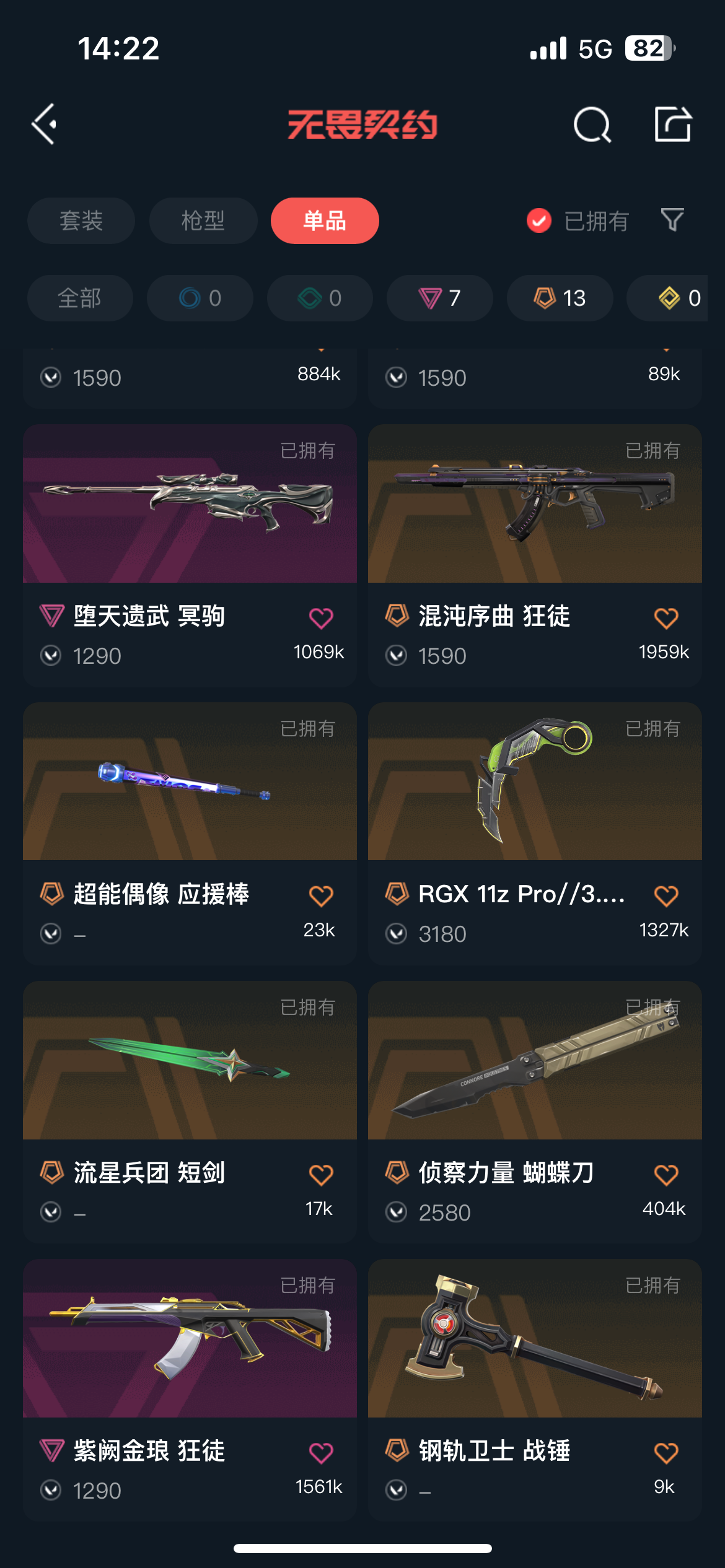This screenshot has height=1568, width=725.
Task: Go back using the top-left arrow
Action: pos(45,124)
